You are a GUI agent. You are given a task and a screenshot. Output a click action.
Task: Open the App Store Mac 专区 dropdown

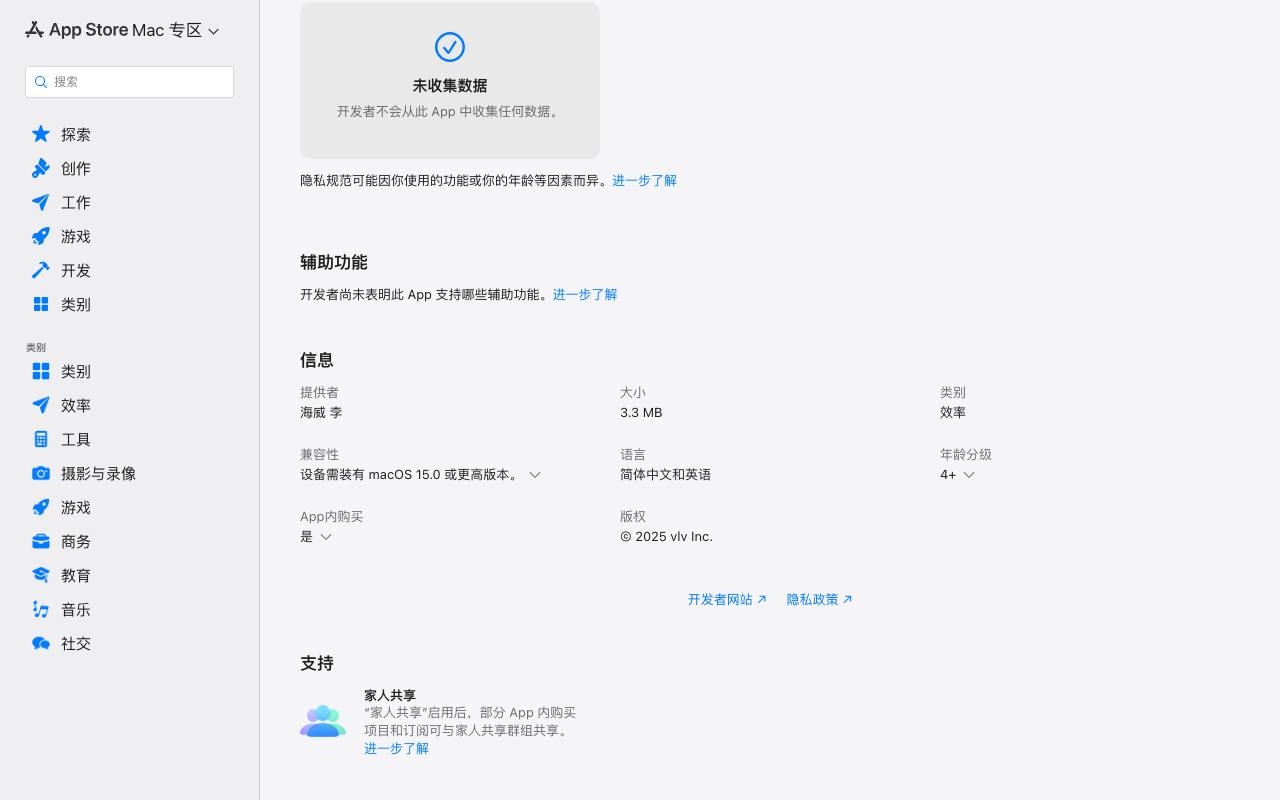[122, 30]
